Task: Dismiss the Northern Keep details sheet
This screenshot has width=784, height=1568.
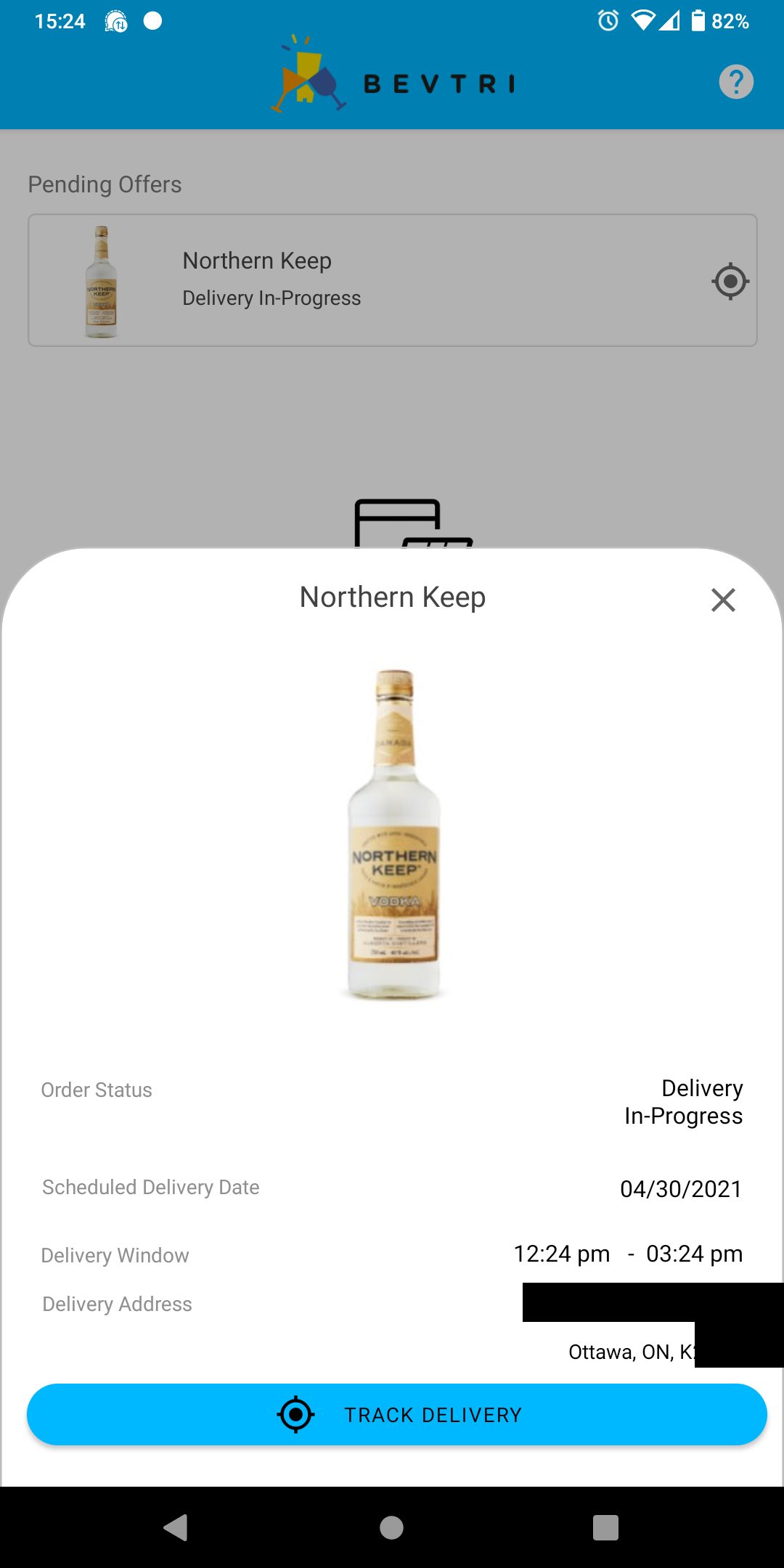Action: tap(722, 601)
